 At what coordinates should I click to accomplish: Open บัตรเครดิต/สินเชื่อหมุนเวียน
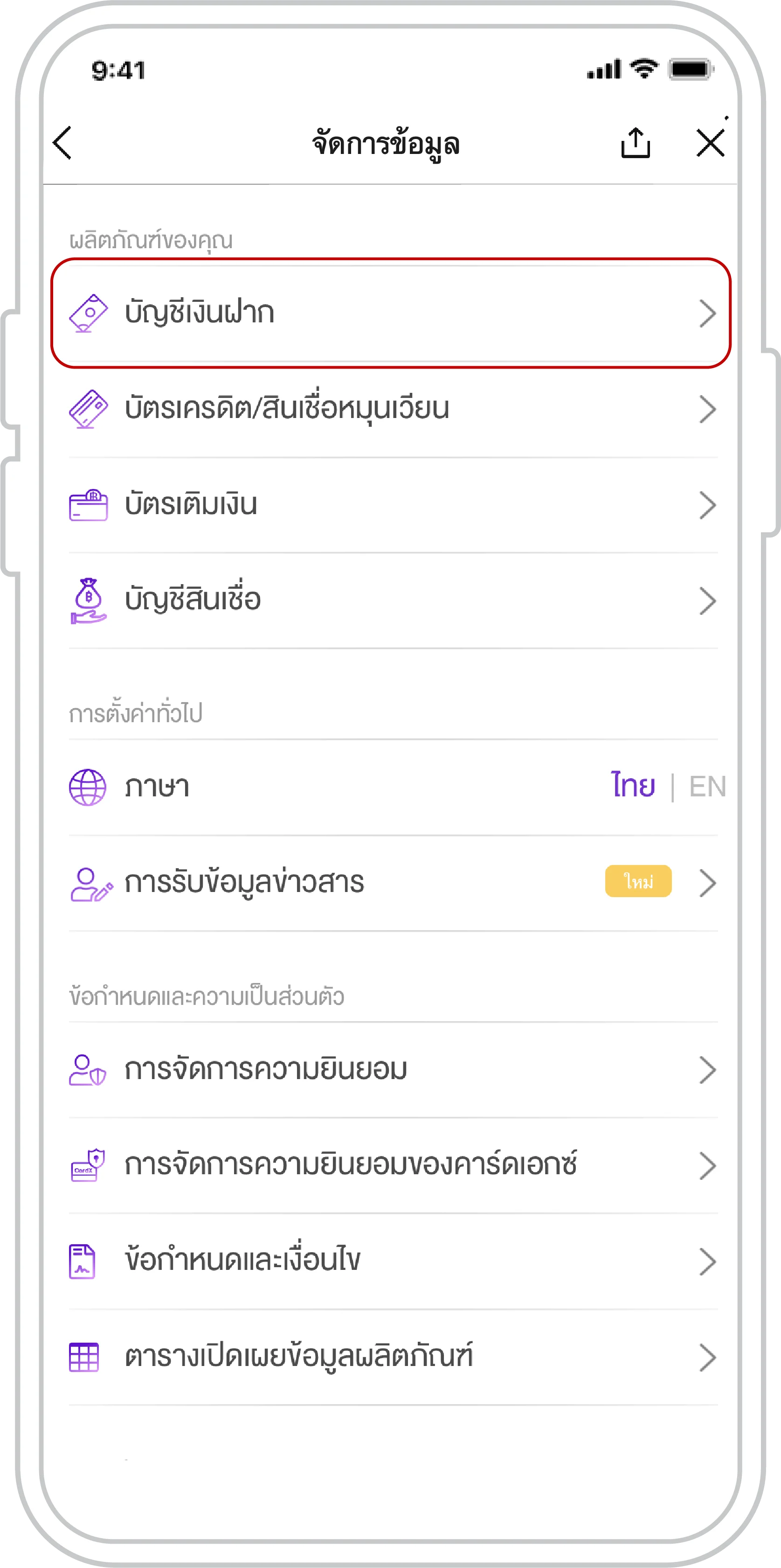pos(394,409)
